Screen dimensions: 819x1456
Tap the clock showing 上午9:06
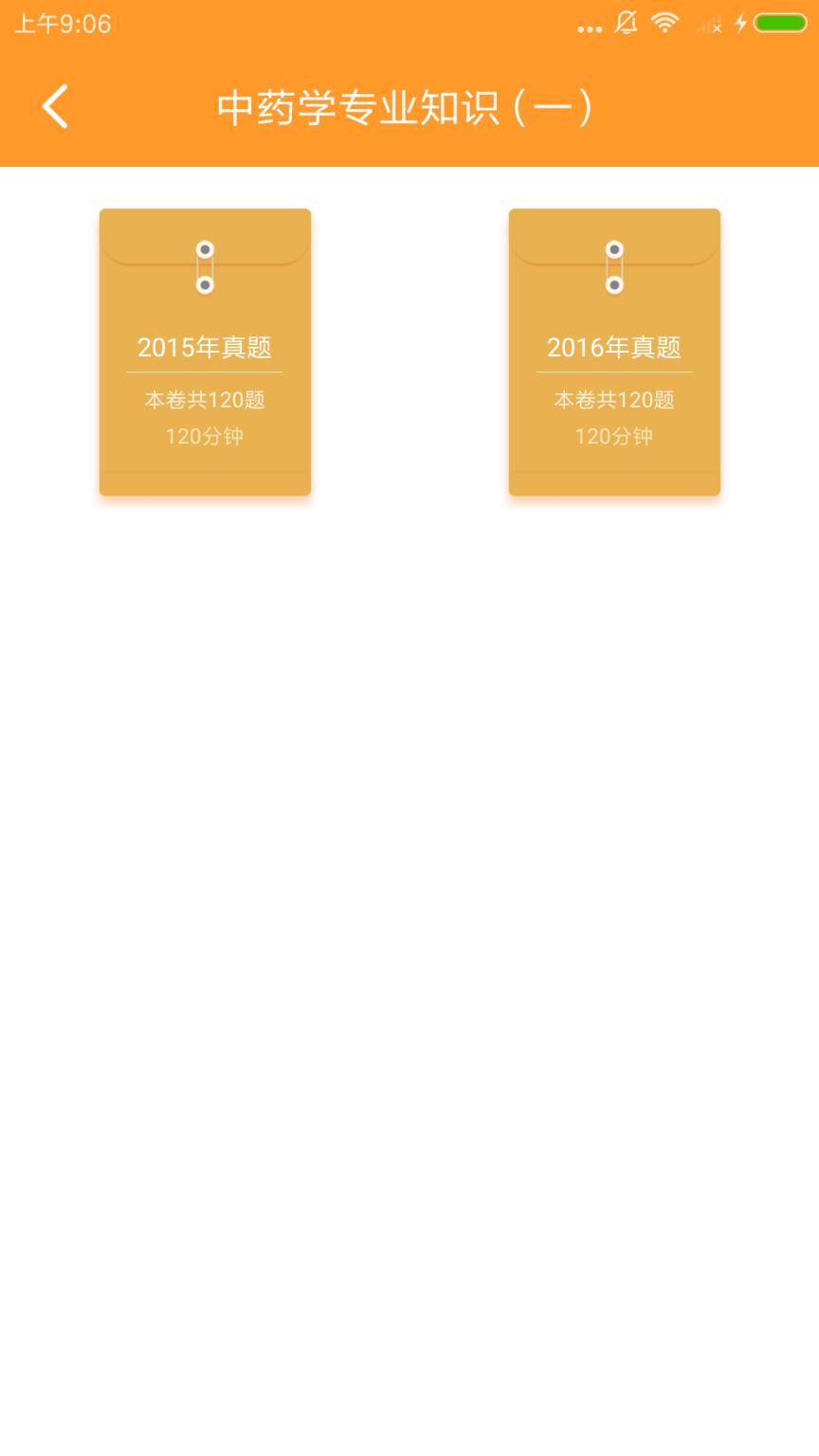pyautogui.click(x=62, y=26)
